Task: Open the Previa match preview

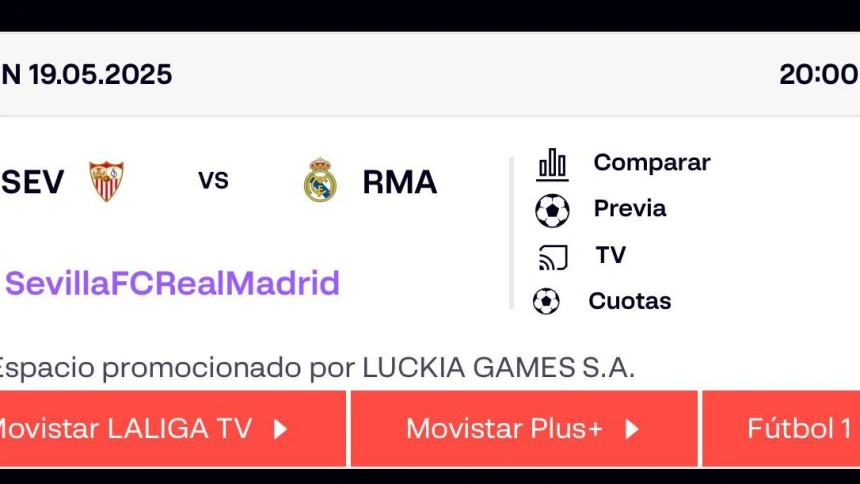Action: click(628, 209)
